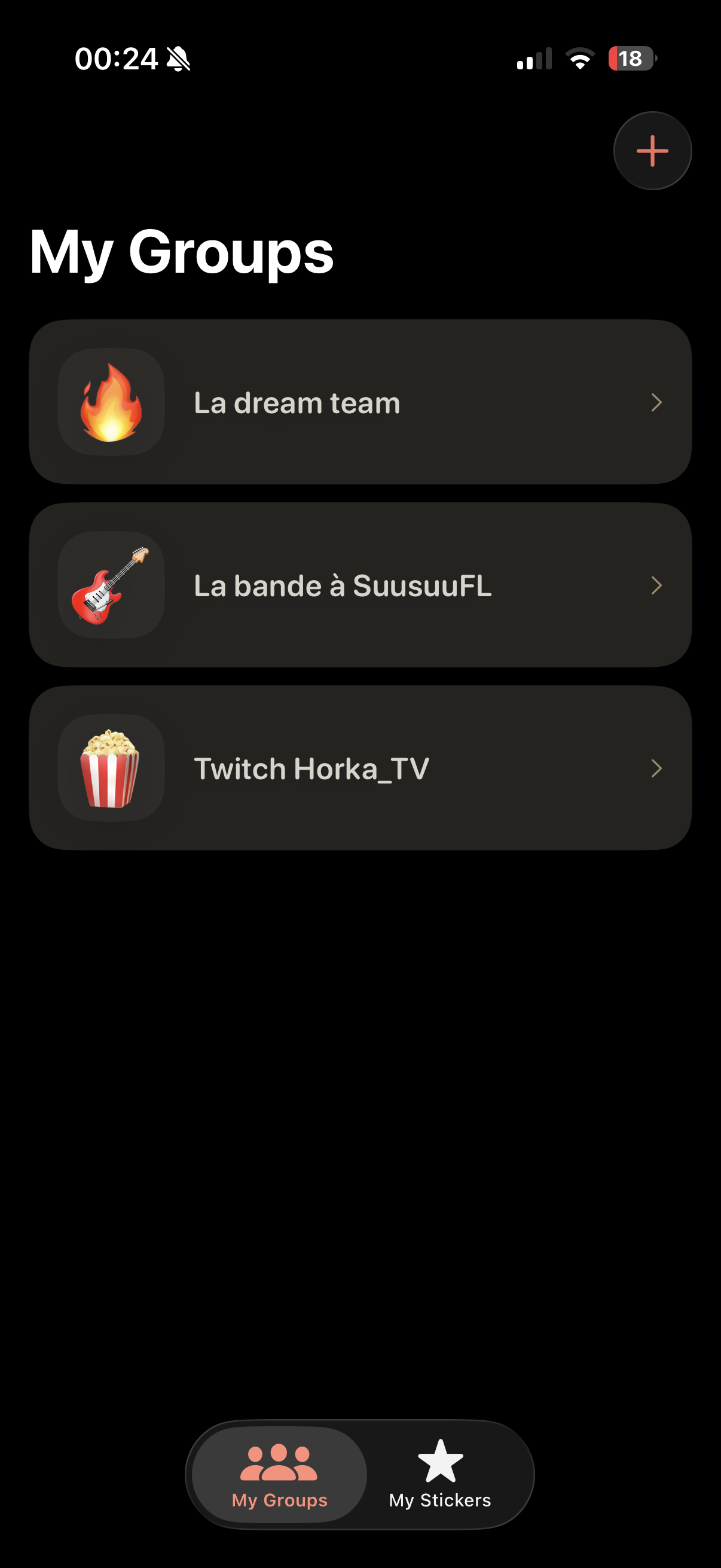Viewport: 721px width, 1568px height.
Task: Select the Twitch Horka_TV group row
Action: (x=359, y=768)
